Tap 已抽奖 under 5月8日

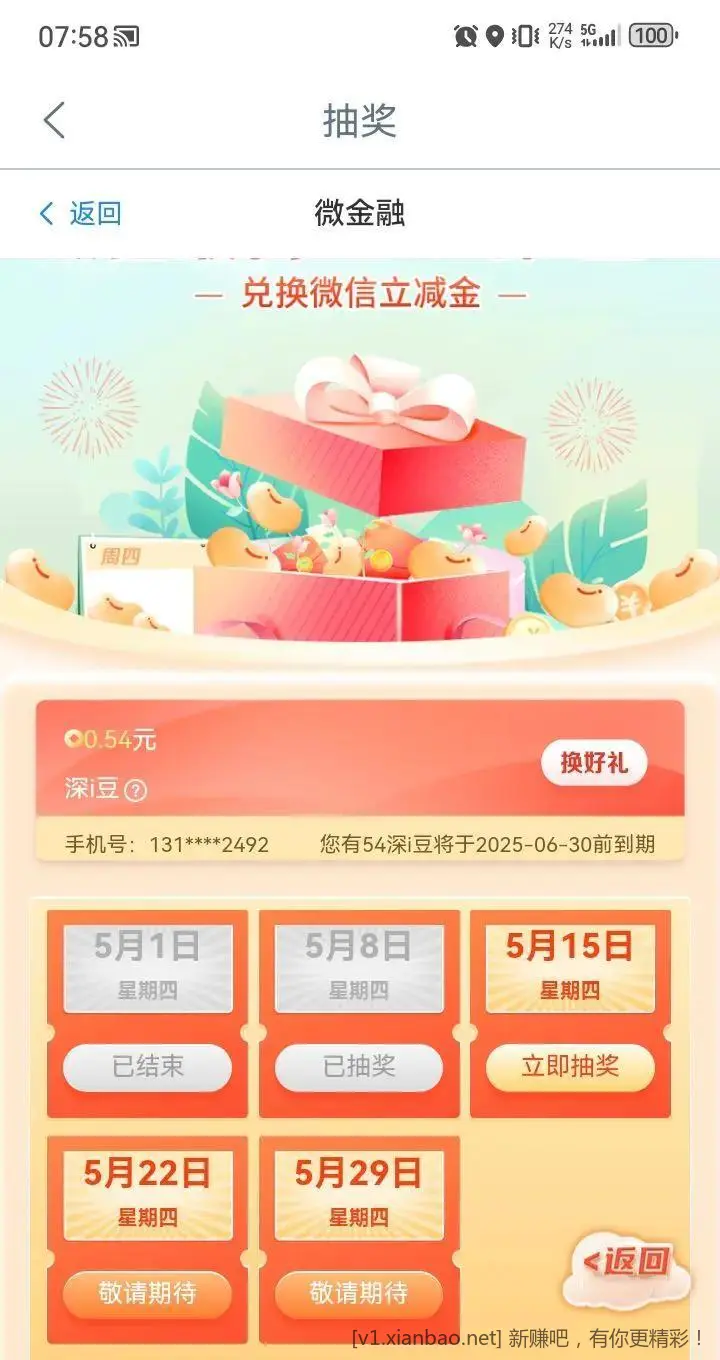[359, 1067]
